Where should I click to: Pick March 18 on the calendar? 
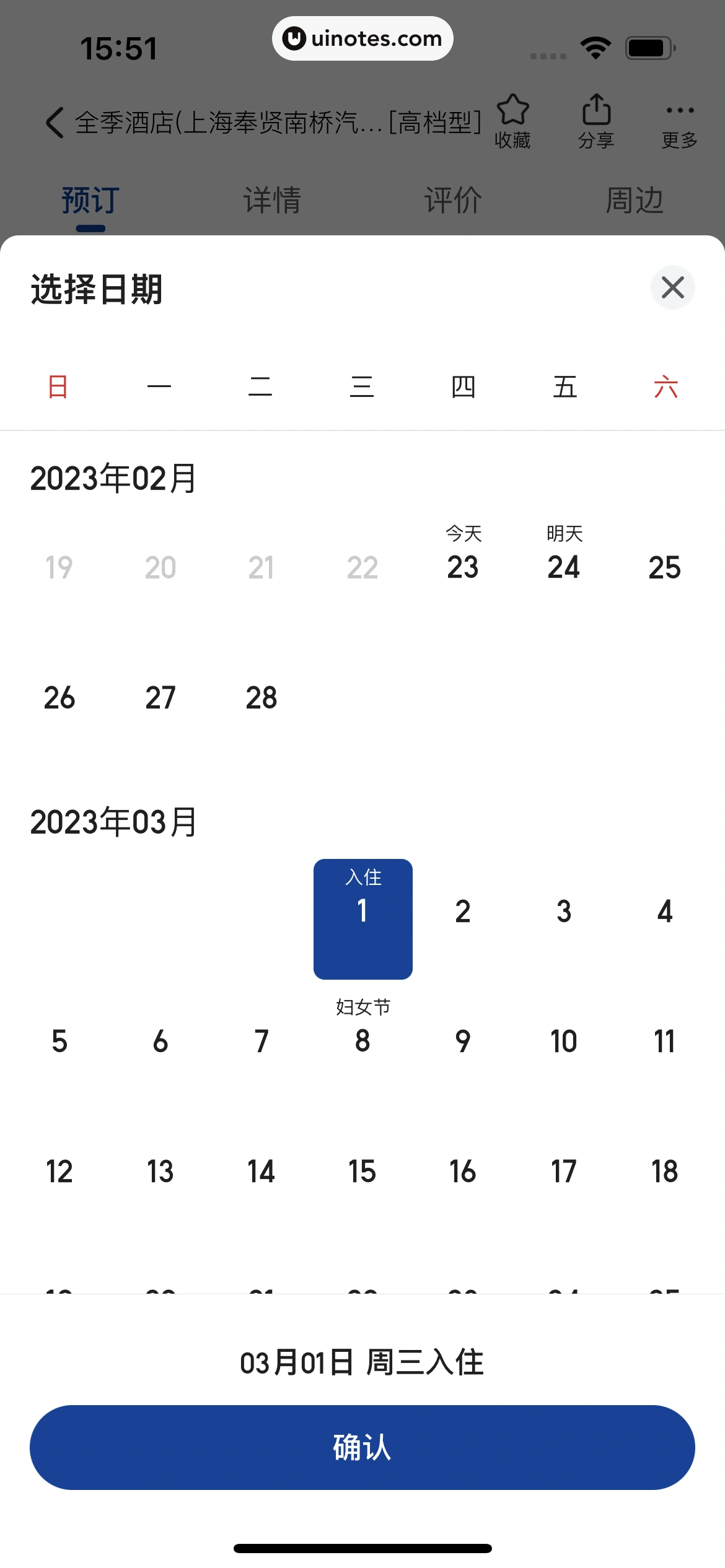coord(664,1172)
